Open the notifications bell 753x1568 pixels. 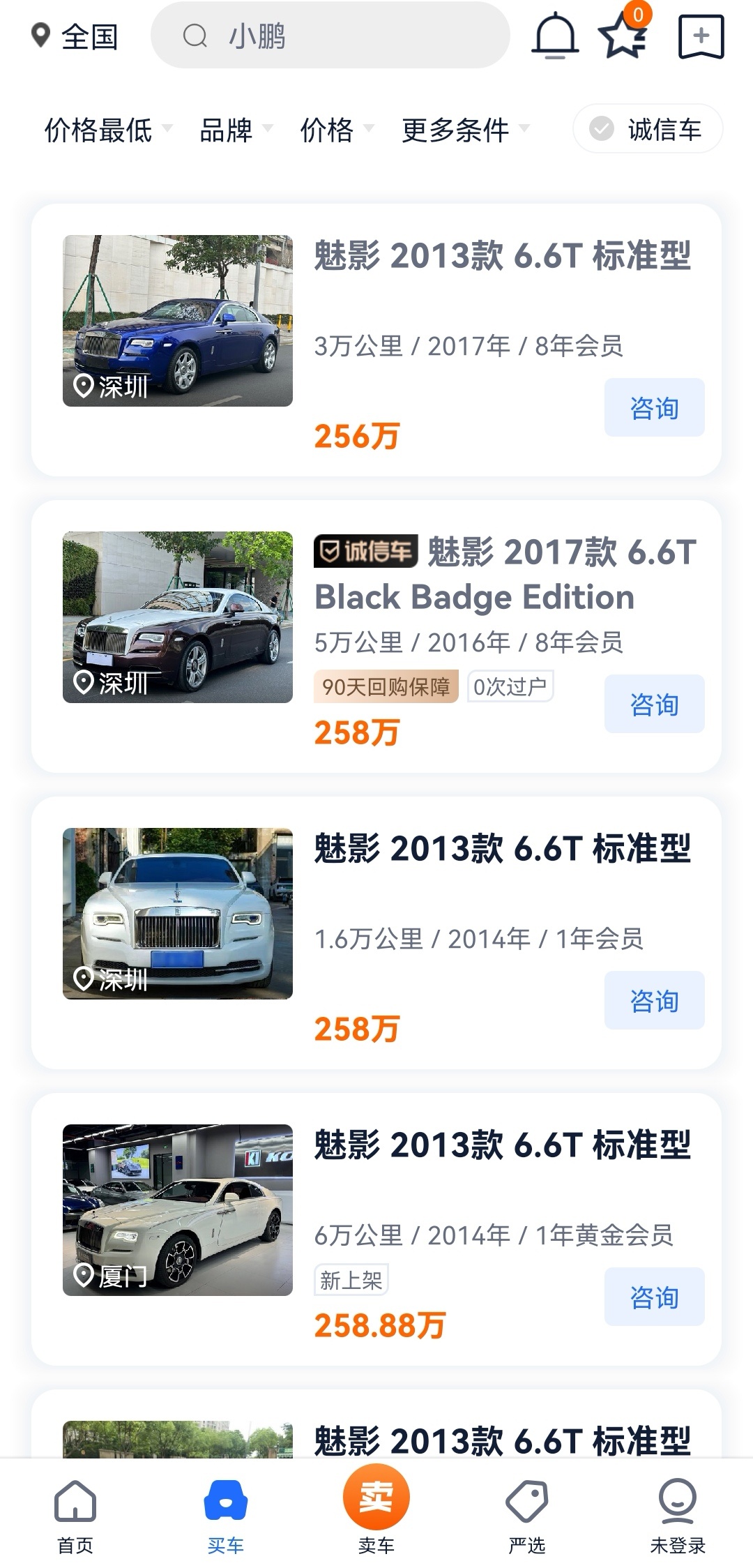point(555,36)
